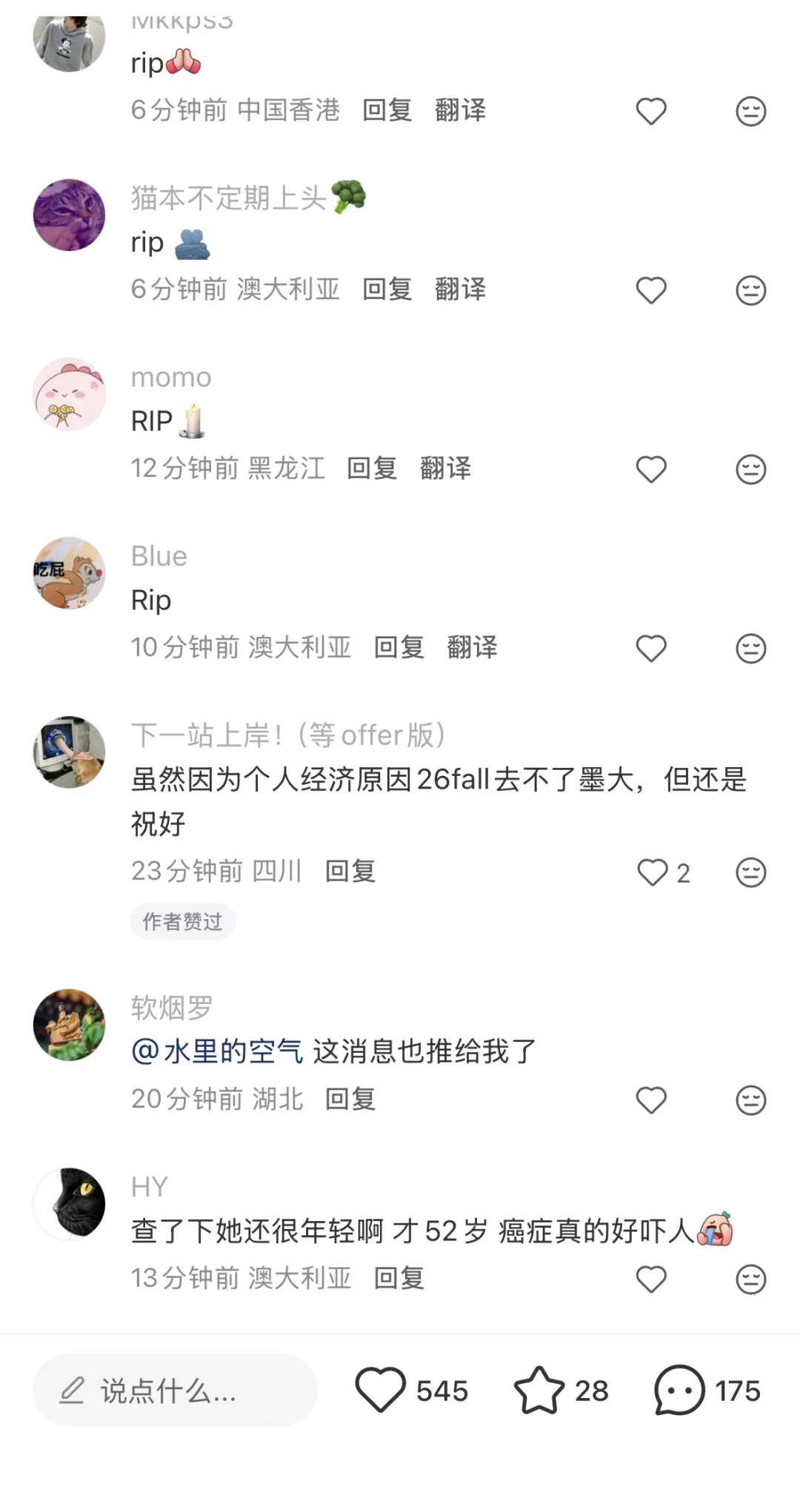Click the emoji reaction icon on momo's comment

(x=750, y=469)
